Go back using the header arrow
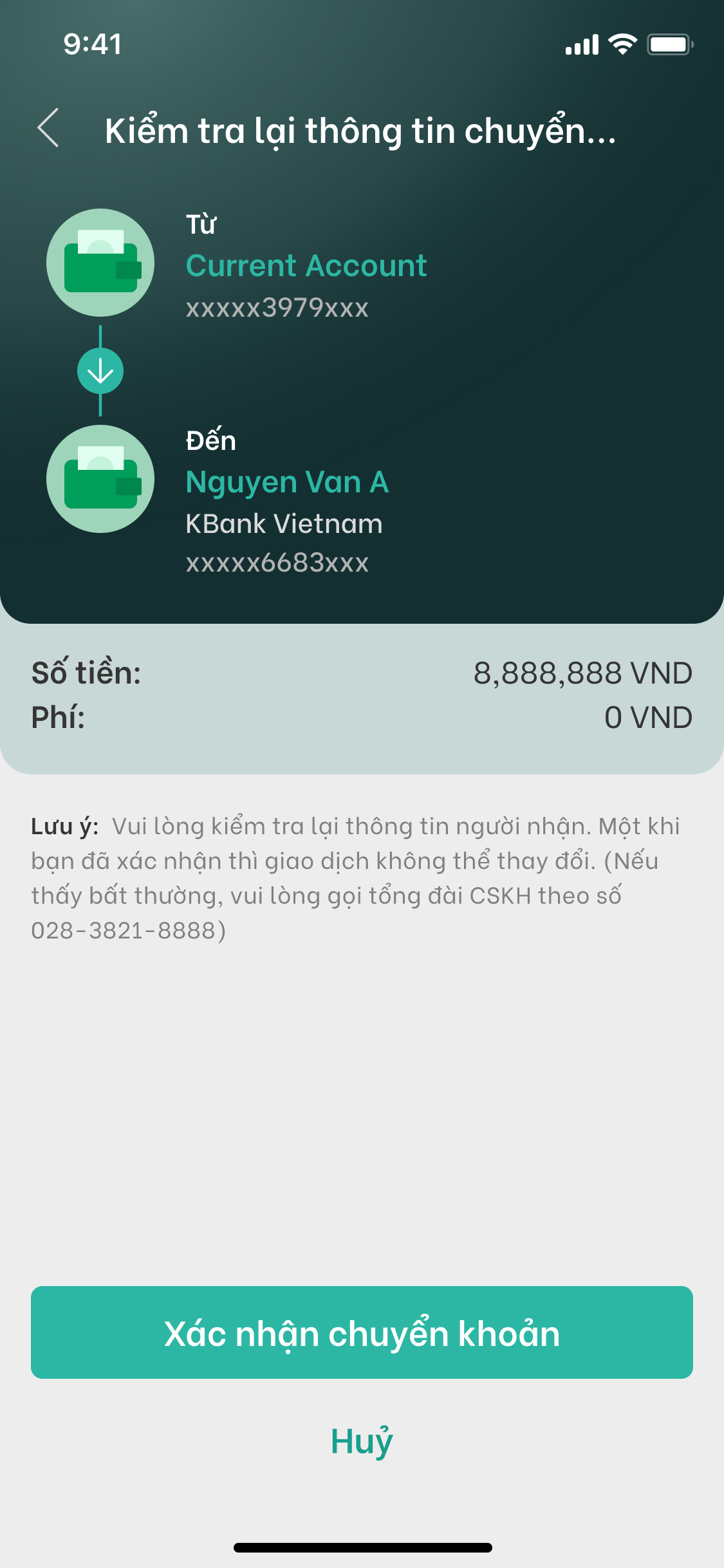724x1568 pixels. (x=49, y=128)
